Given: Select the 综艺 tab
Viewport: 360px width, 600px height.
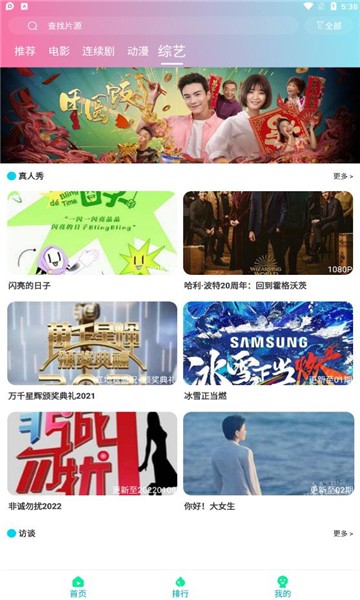Looking at the screenshot, I should (172, 51).
